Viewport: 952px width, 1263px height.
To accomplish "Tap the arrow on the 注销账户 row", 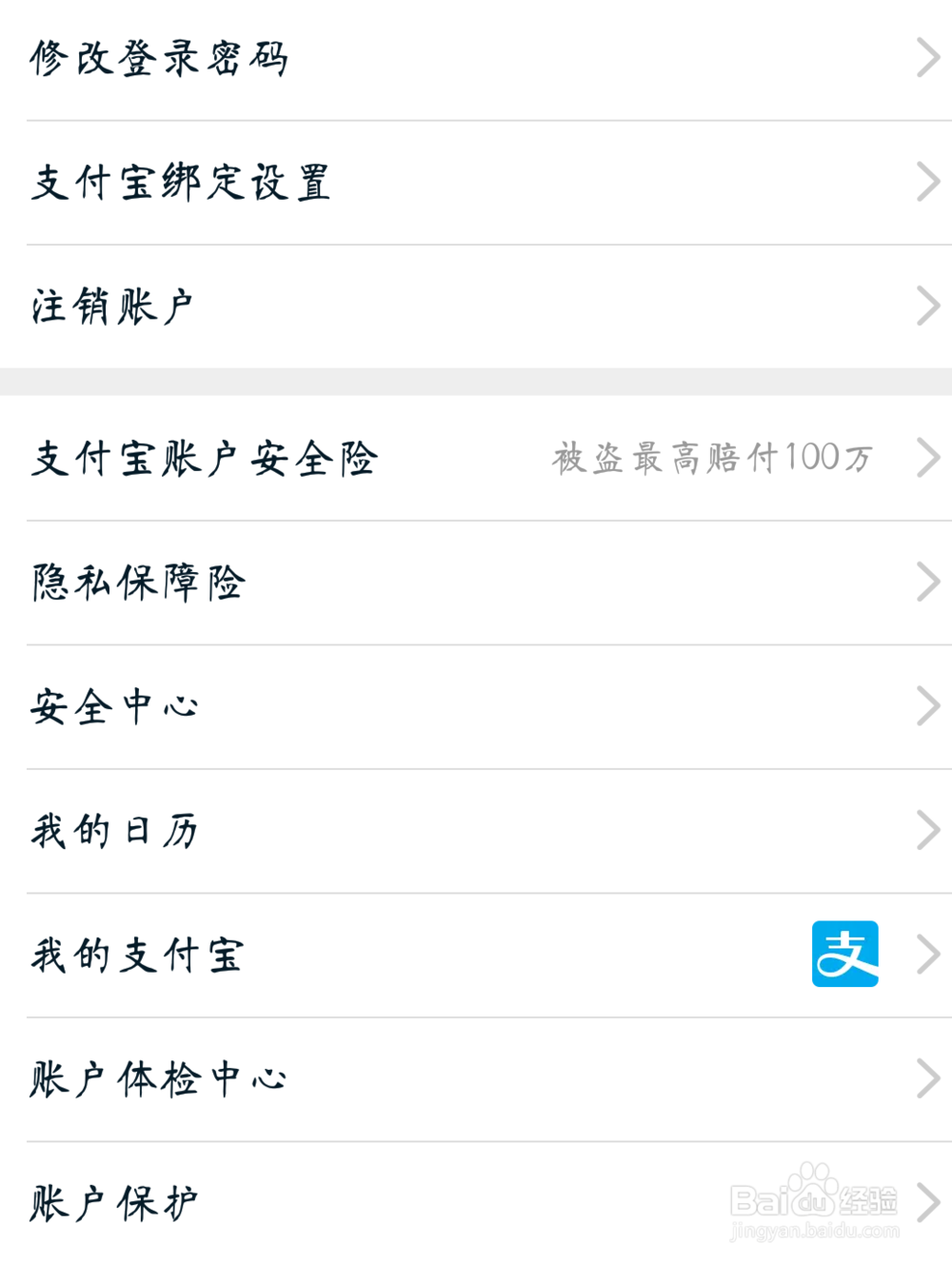I will point(930,306).
